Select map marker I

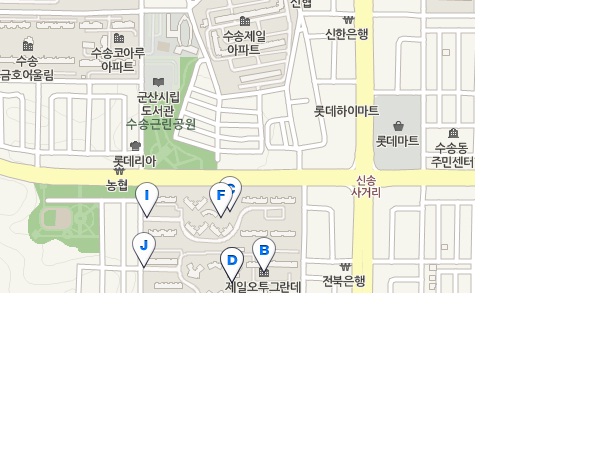click(147, 197)
